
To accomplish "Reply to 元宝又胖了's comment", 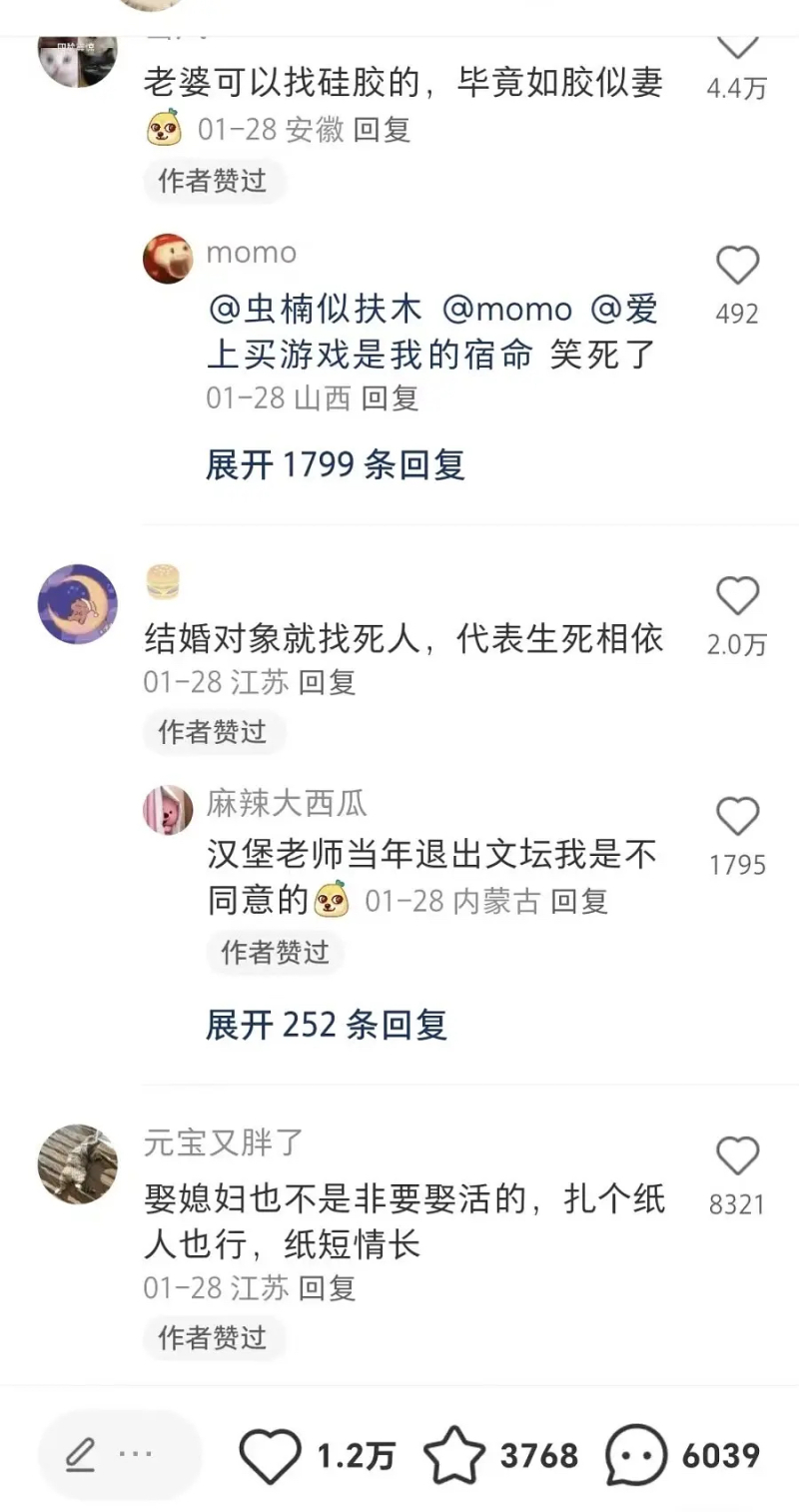I will tap(327, 1287).
